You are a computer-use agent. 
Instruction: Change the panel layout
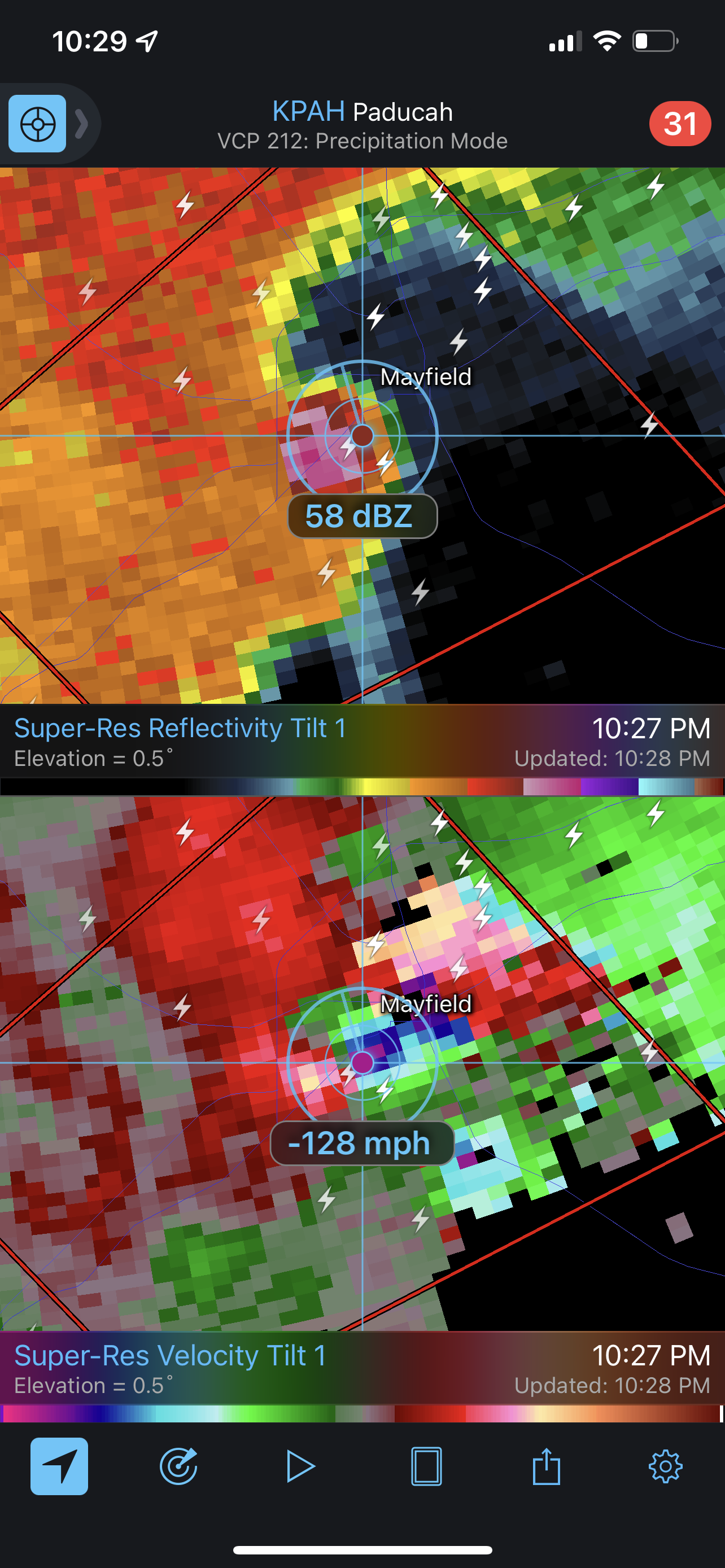click(x=426, y=1466)
